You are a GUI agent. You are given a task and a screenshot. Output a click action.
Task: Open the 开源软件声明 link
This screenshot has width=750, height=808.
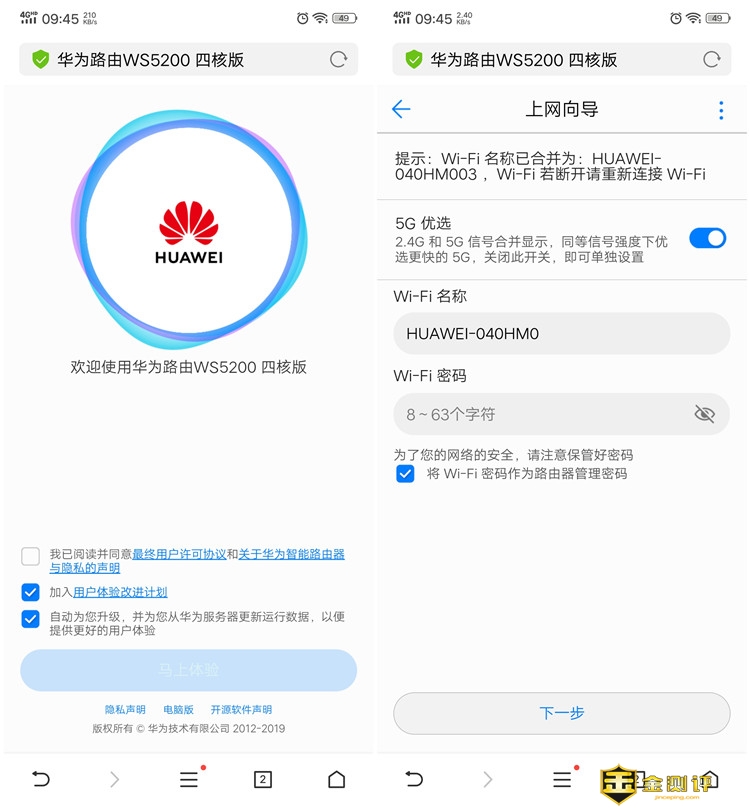click(x=241, y=709)
